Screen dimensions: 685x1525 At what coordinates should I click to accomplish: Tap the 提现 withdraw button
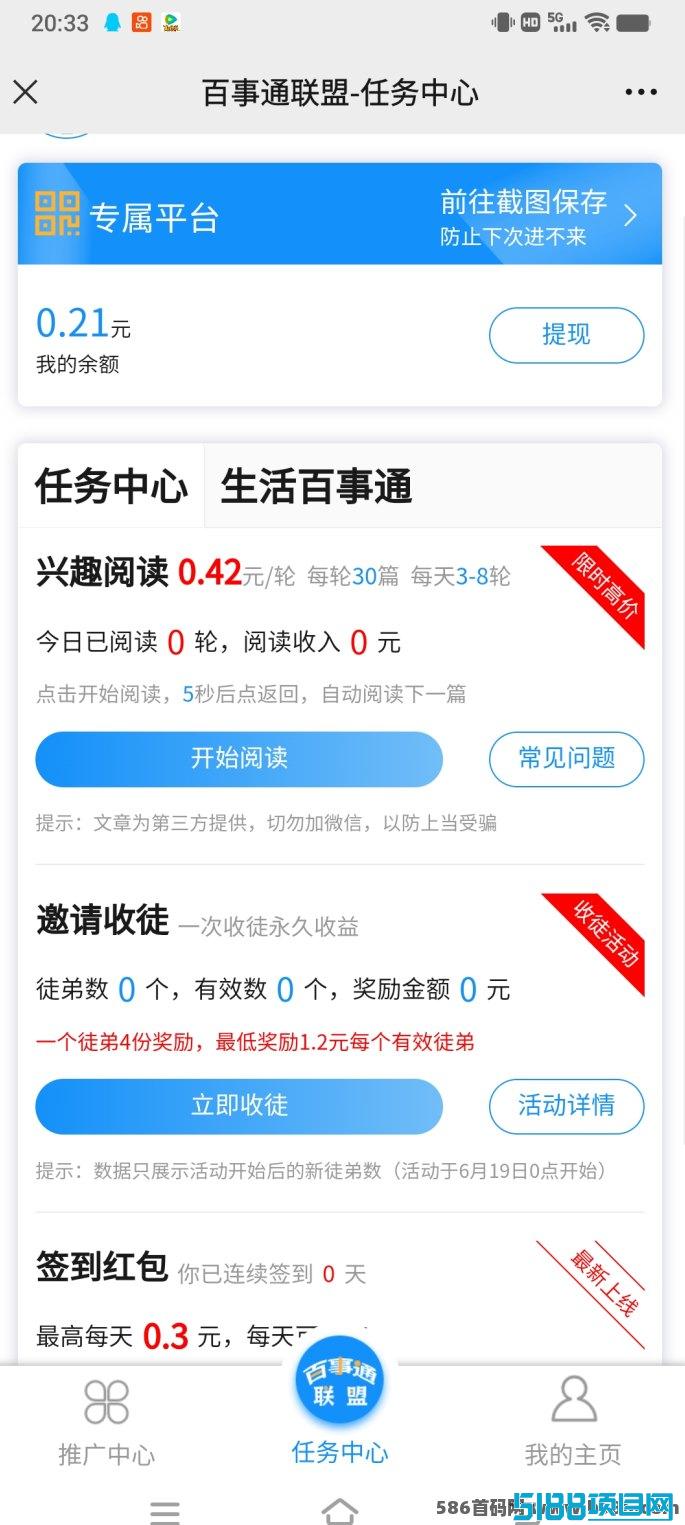(x=566, y=335)
